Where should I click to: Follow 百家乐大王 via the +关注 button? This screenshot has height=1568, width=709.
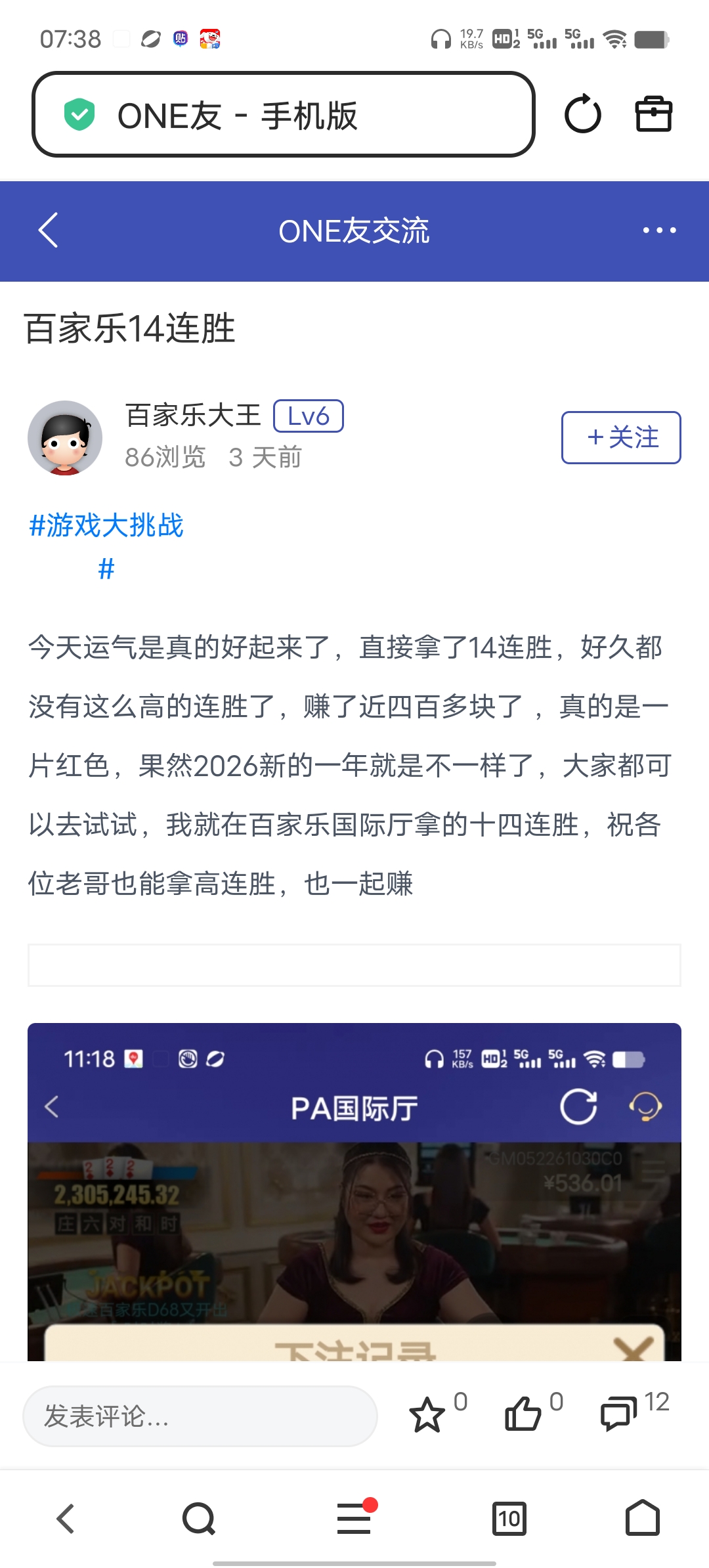coord(620,437)
